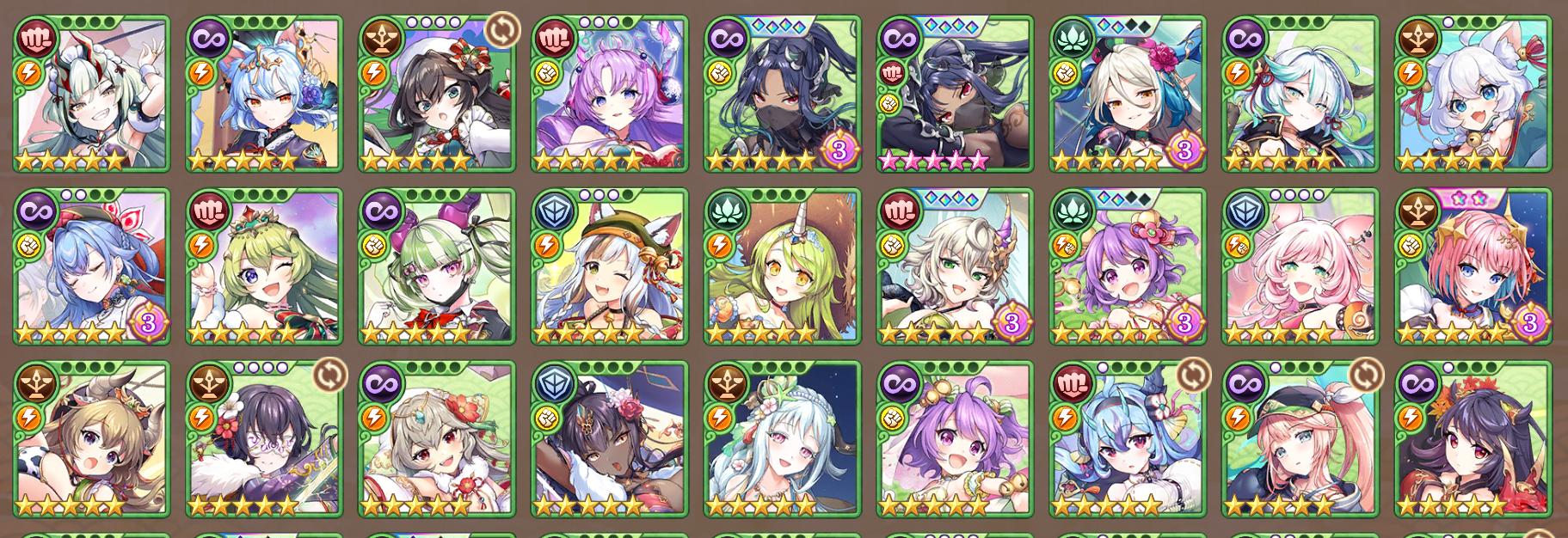Select the sleeping blue-haired girl card
This screenshot has width=1568, height=538.
pyautogui.click(x=91, y=266)
